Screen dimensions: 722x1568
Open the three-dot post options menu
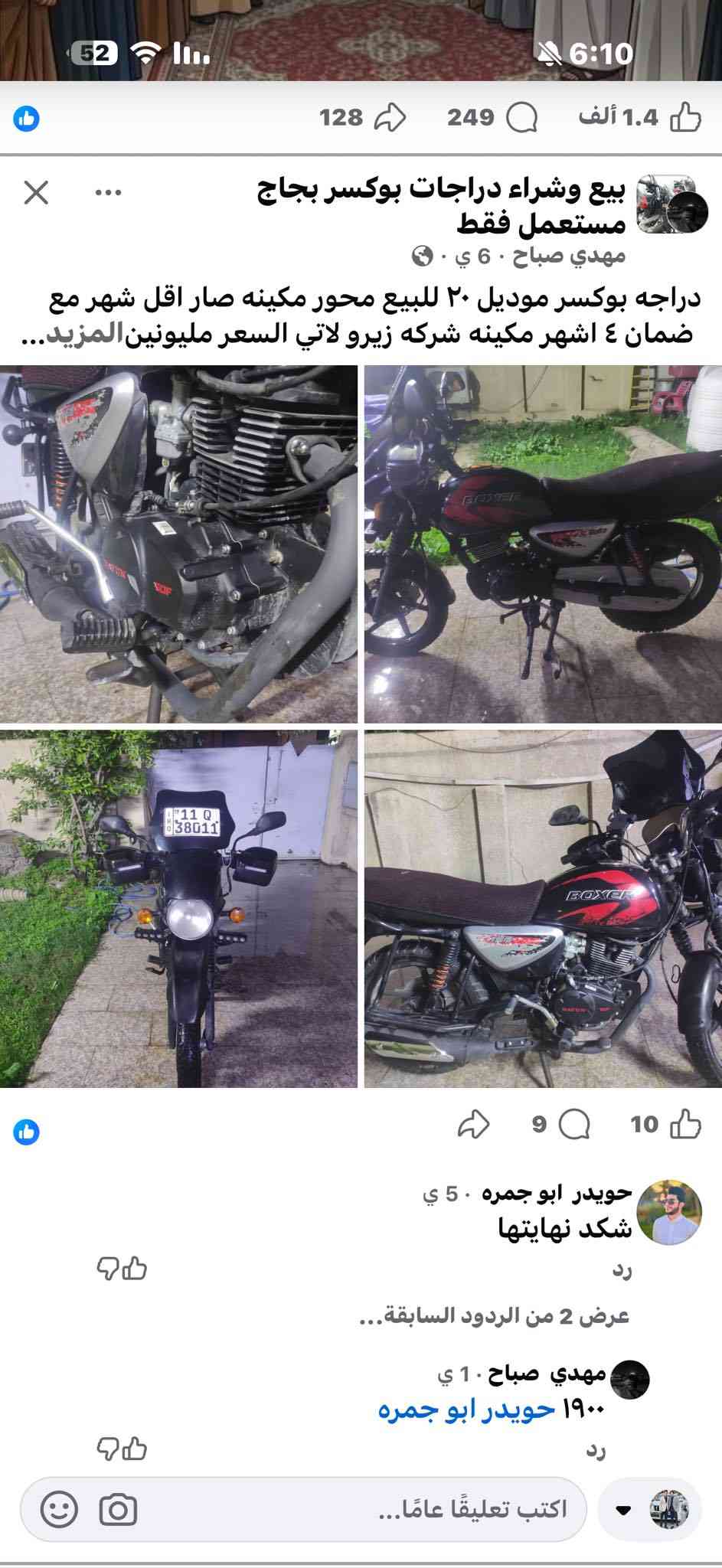point(108,193)
